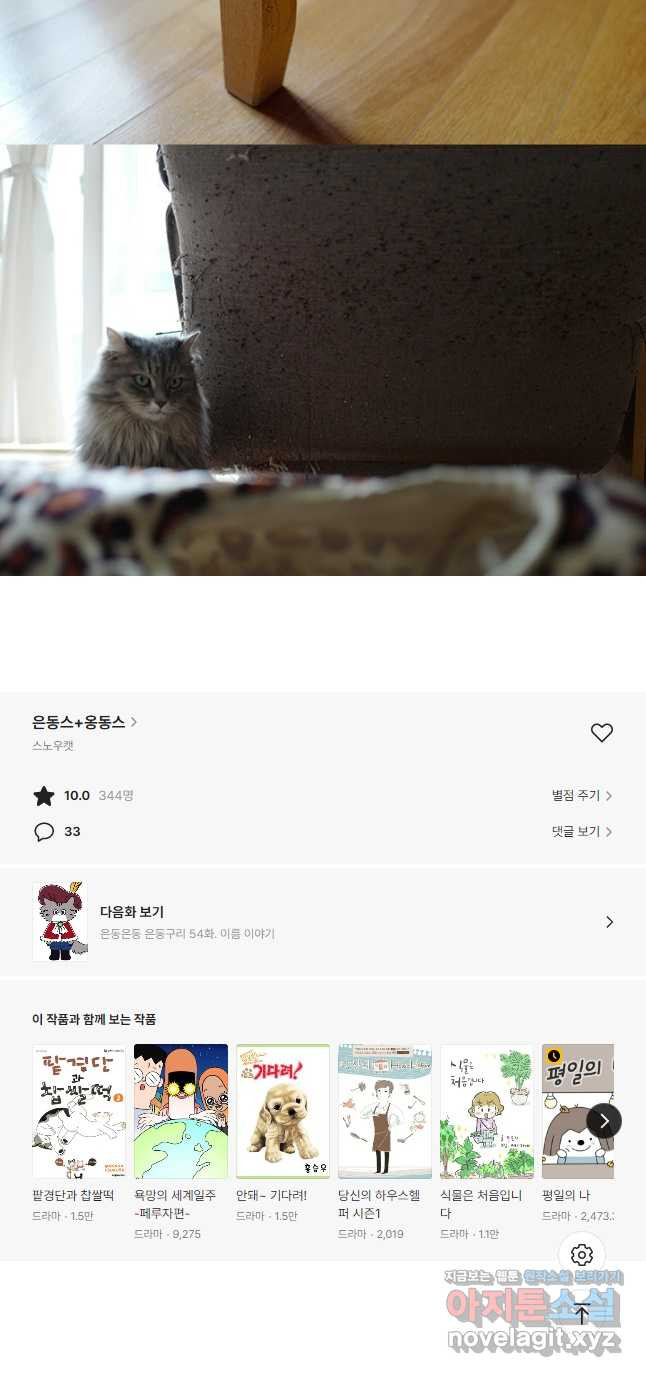
Task: Open viewer settings gear
Action: [x=582, y=1255]
